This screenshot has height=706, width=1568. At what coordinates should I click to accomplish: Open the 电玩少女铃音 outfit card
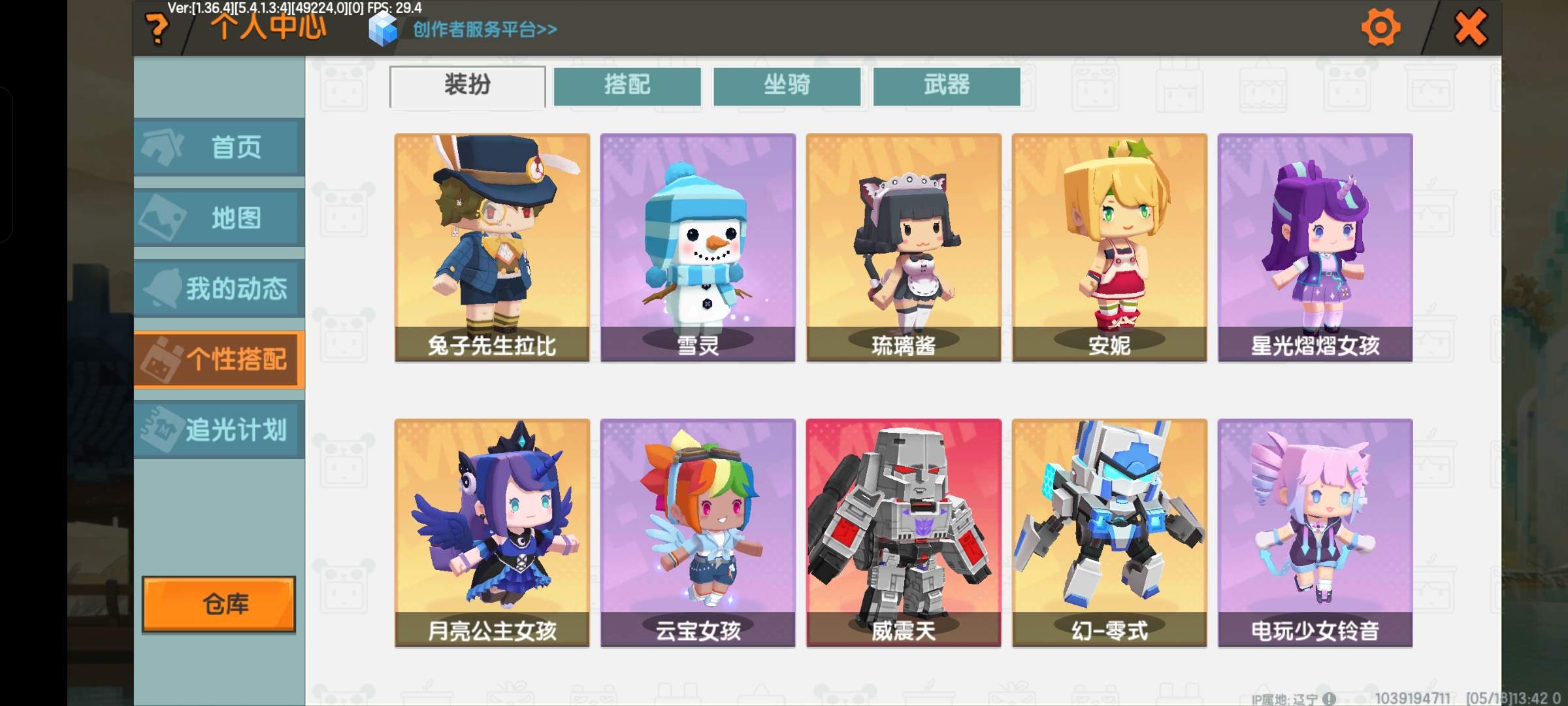pos(1315,532)
